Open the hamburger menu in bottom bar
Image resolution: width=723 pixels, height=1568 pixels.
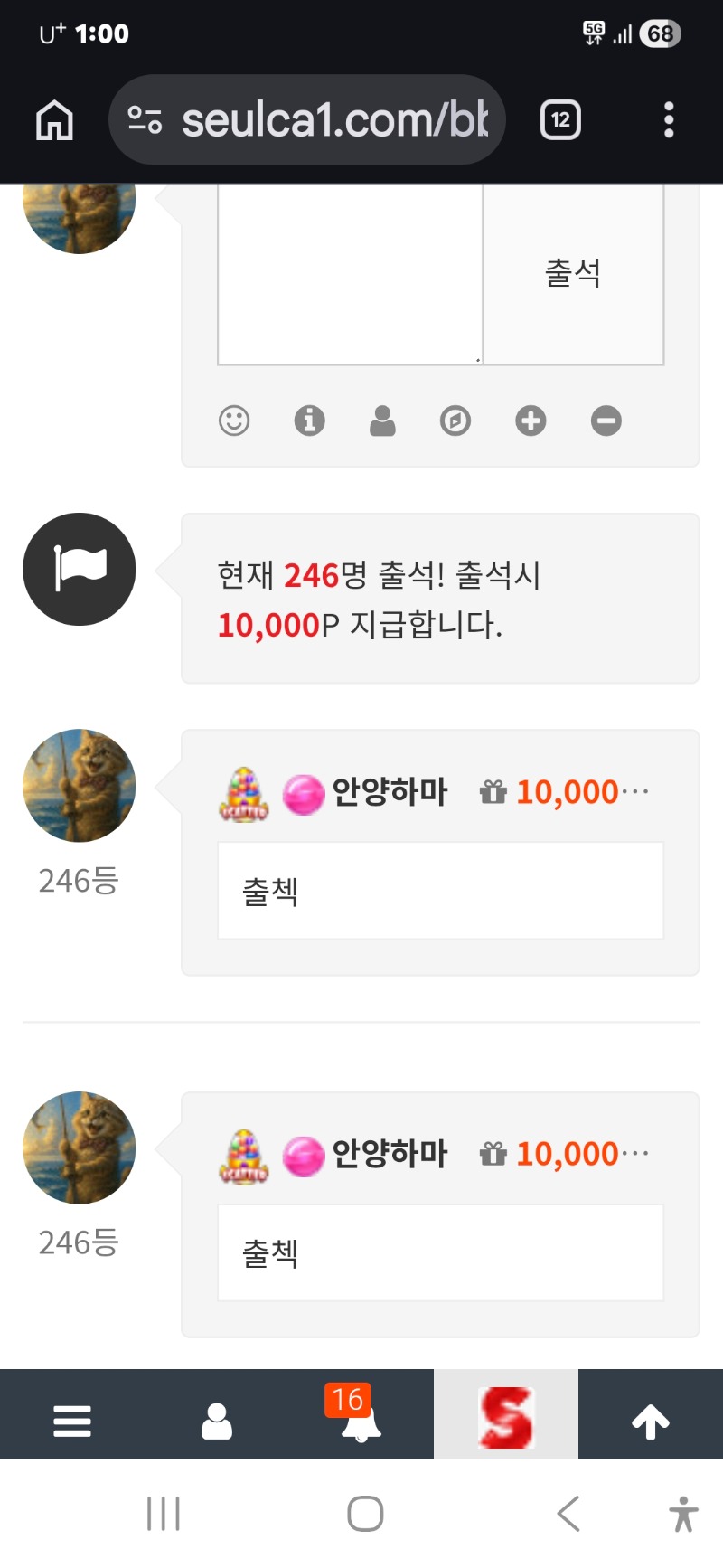tap(72, 1421)
